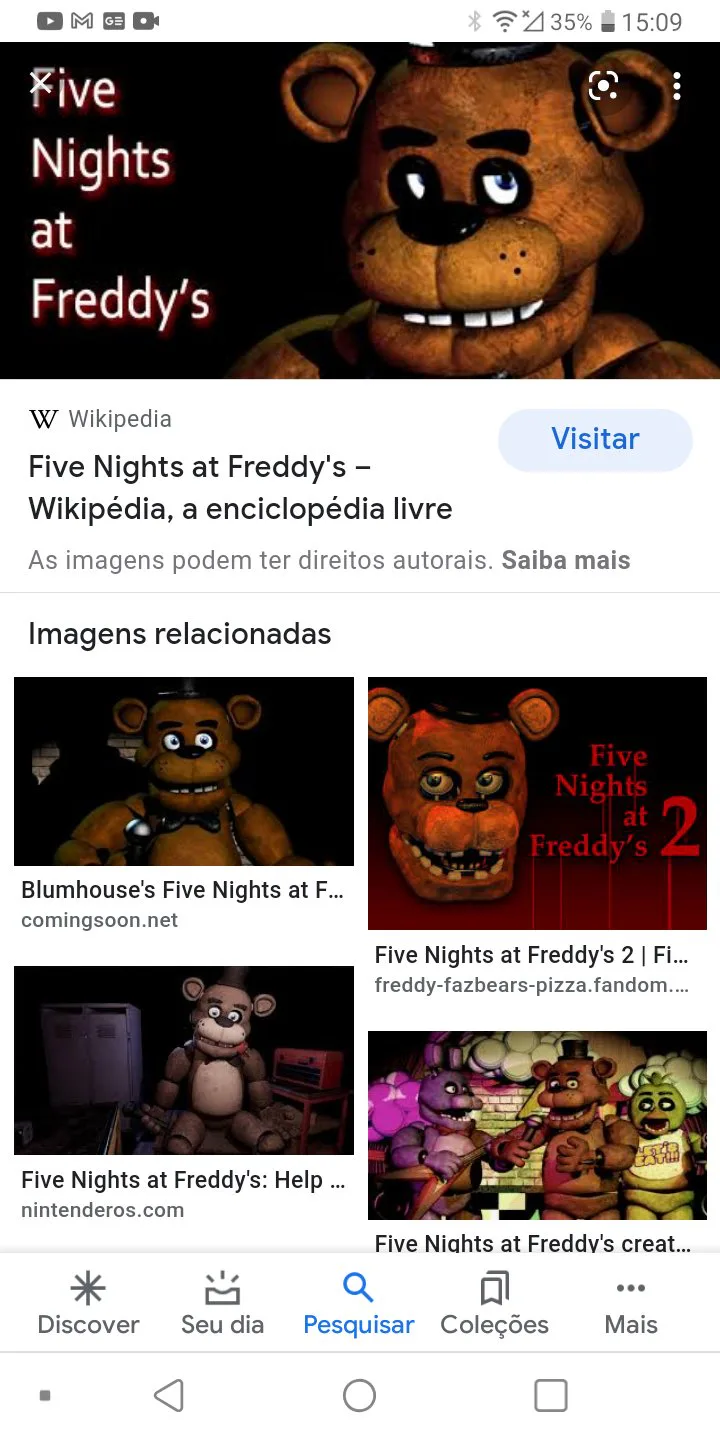Switch to the Discover tab
720x1440 pixels.
click(x=88, y=1304)
